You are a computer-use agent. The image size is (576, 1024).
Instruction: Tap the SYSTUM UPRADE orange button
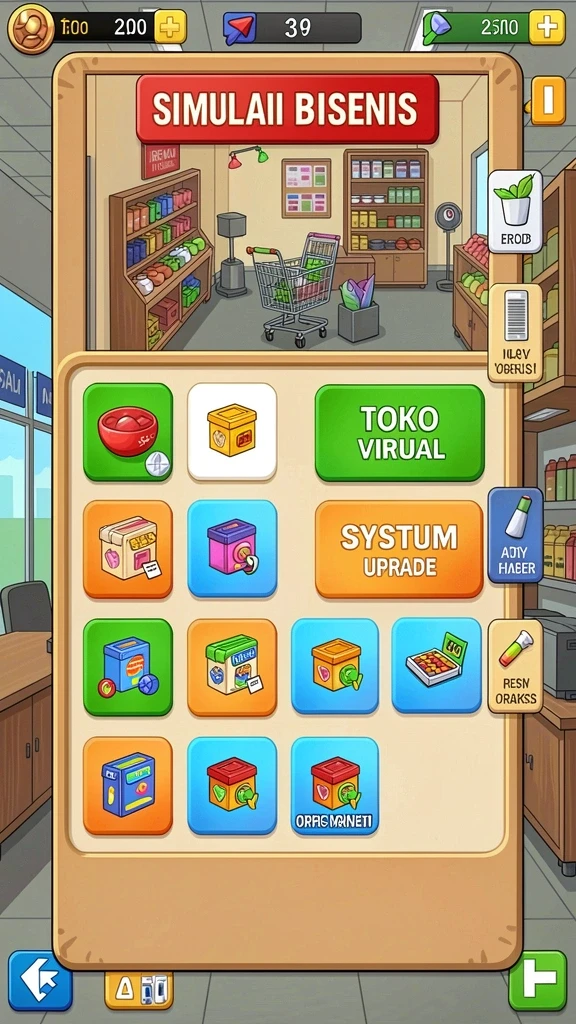[400, 550]
